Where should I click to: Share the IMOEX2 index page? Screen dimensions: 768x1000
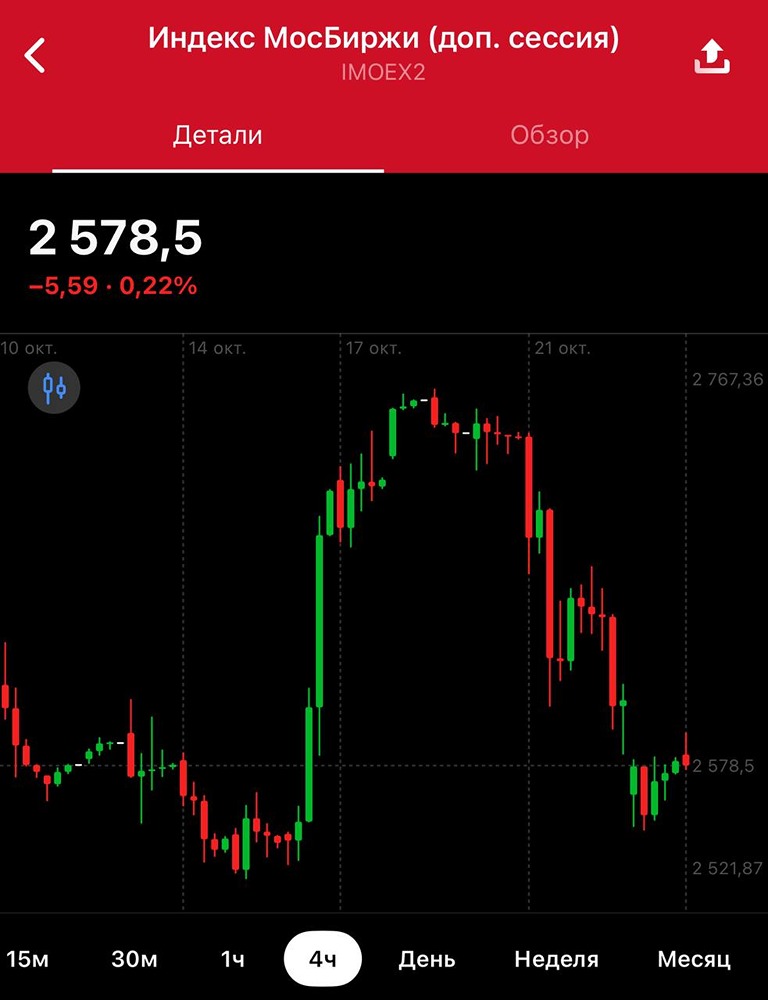pyautogui.click(x=712, y=57)
